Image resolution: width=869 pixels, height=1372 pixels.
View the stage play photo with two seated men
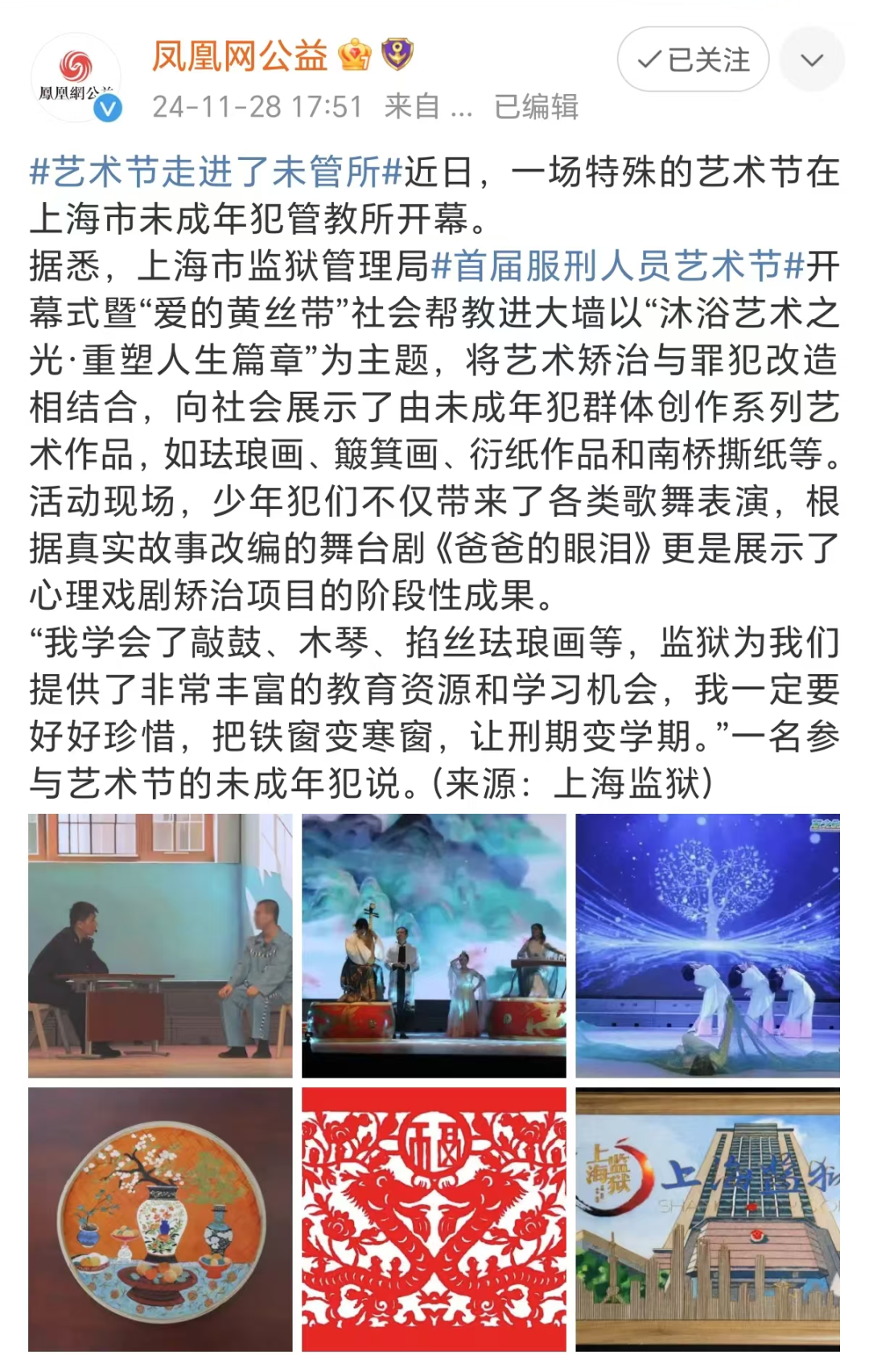click(x=160, y=945)
